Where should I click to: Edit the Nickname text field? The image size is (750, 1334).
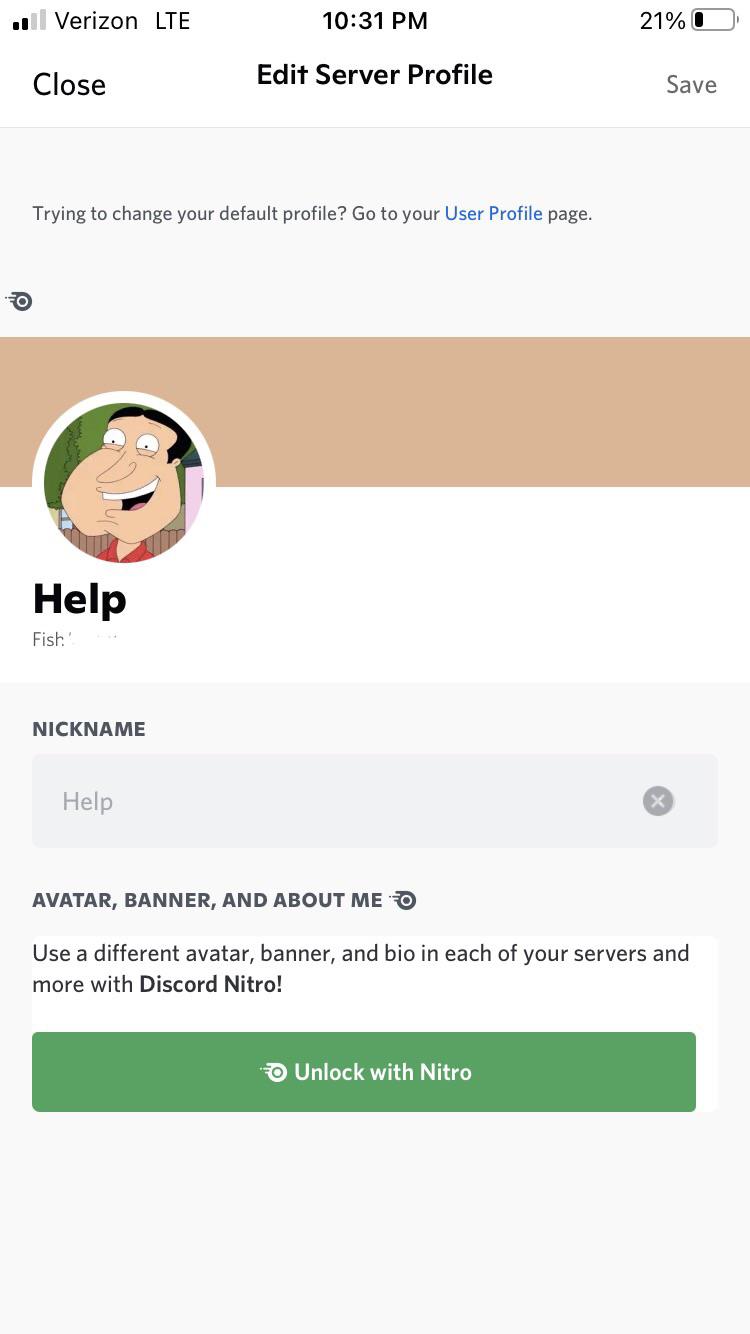(x=330, y=801)
